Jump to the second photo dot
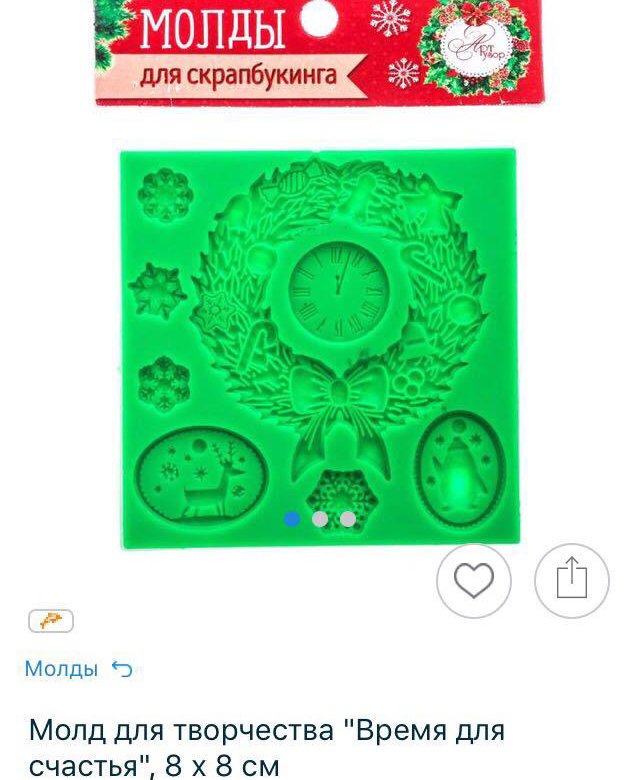 point(320,519)
